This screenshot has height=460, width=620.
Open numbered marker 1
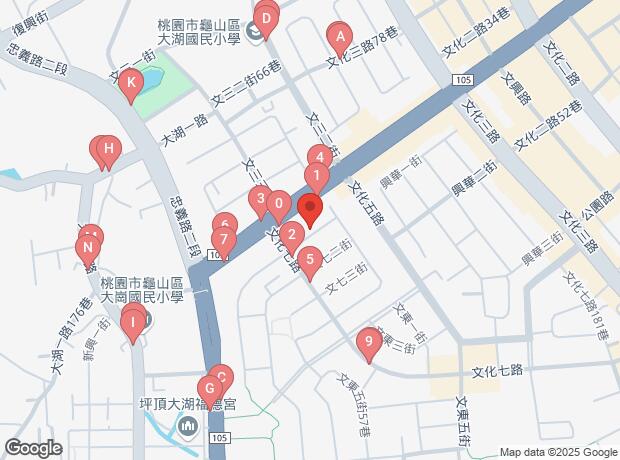[x=316, y=178]
